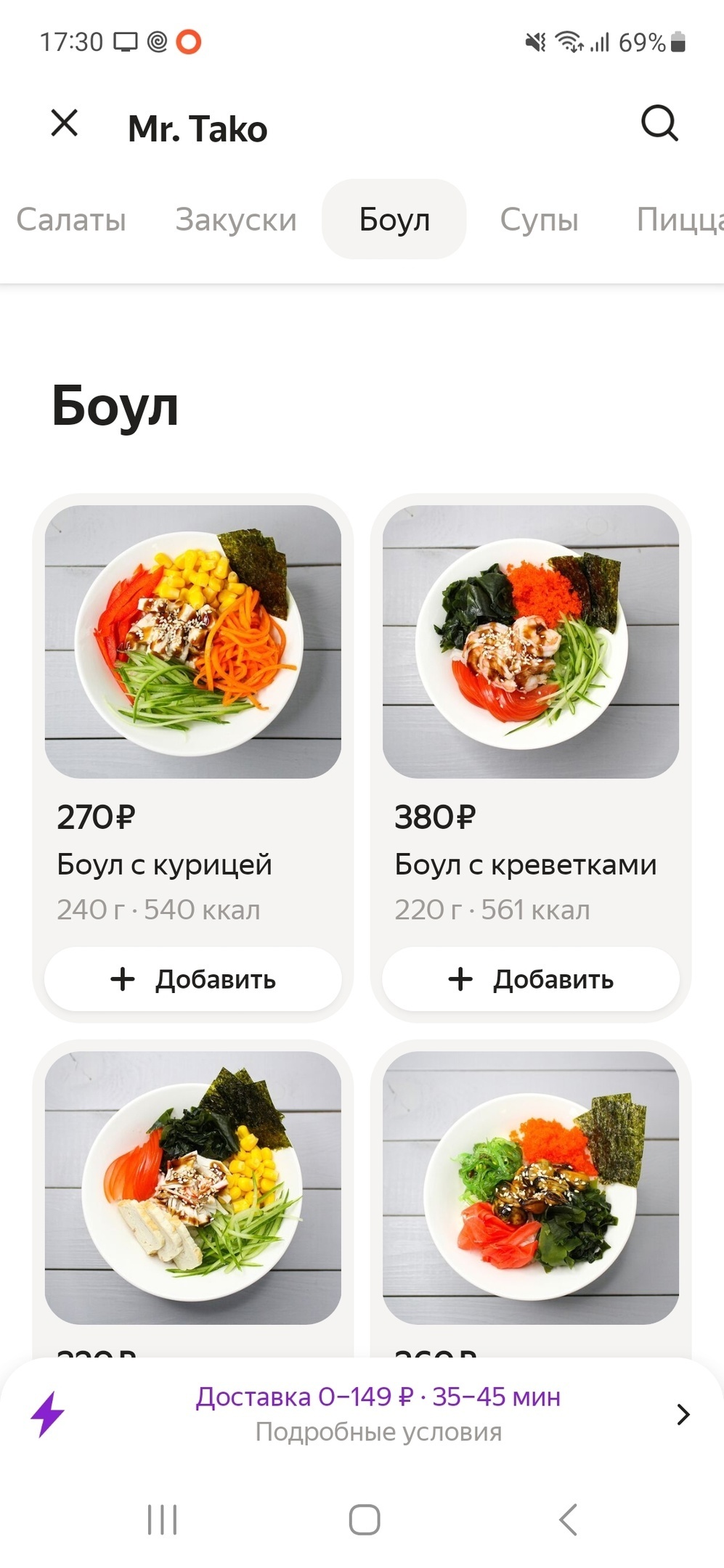Close the Mr. Tako menu

65,123
